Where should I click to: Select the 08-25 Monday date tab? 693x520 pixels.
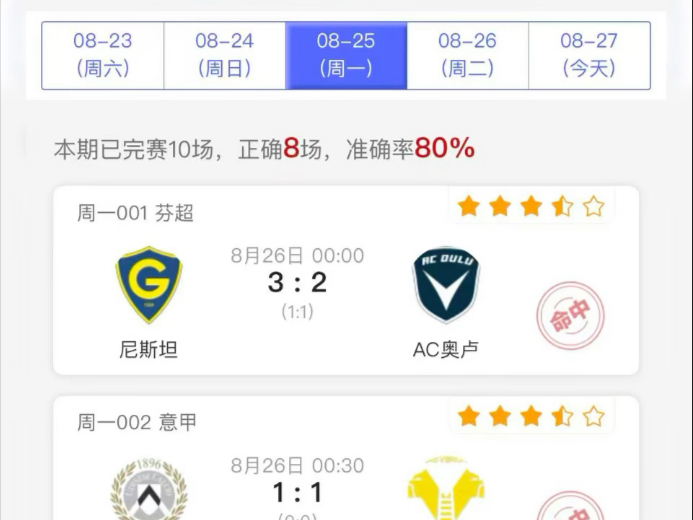(346, 55)
